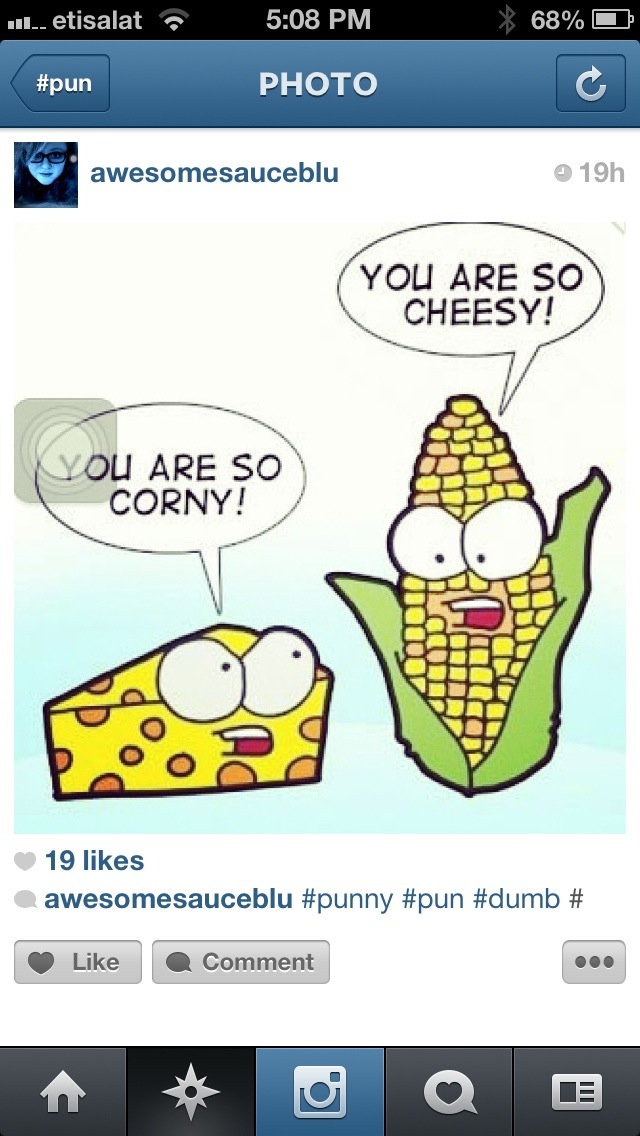Open the three-dots more options button

594,962
